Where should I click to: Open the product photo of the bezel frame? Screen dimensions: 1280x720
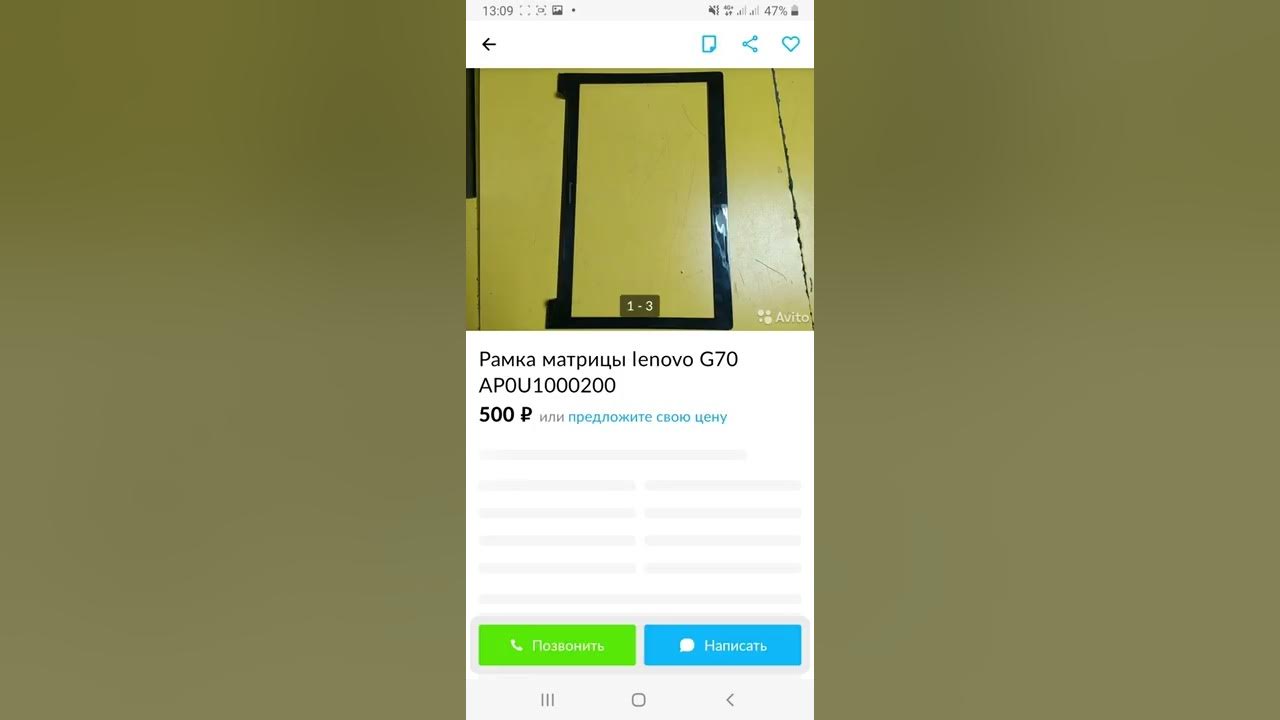[640, 199]
